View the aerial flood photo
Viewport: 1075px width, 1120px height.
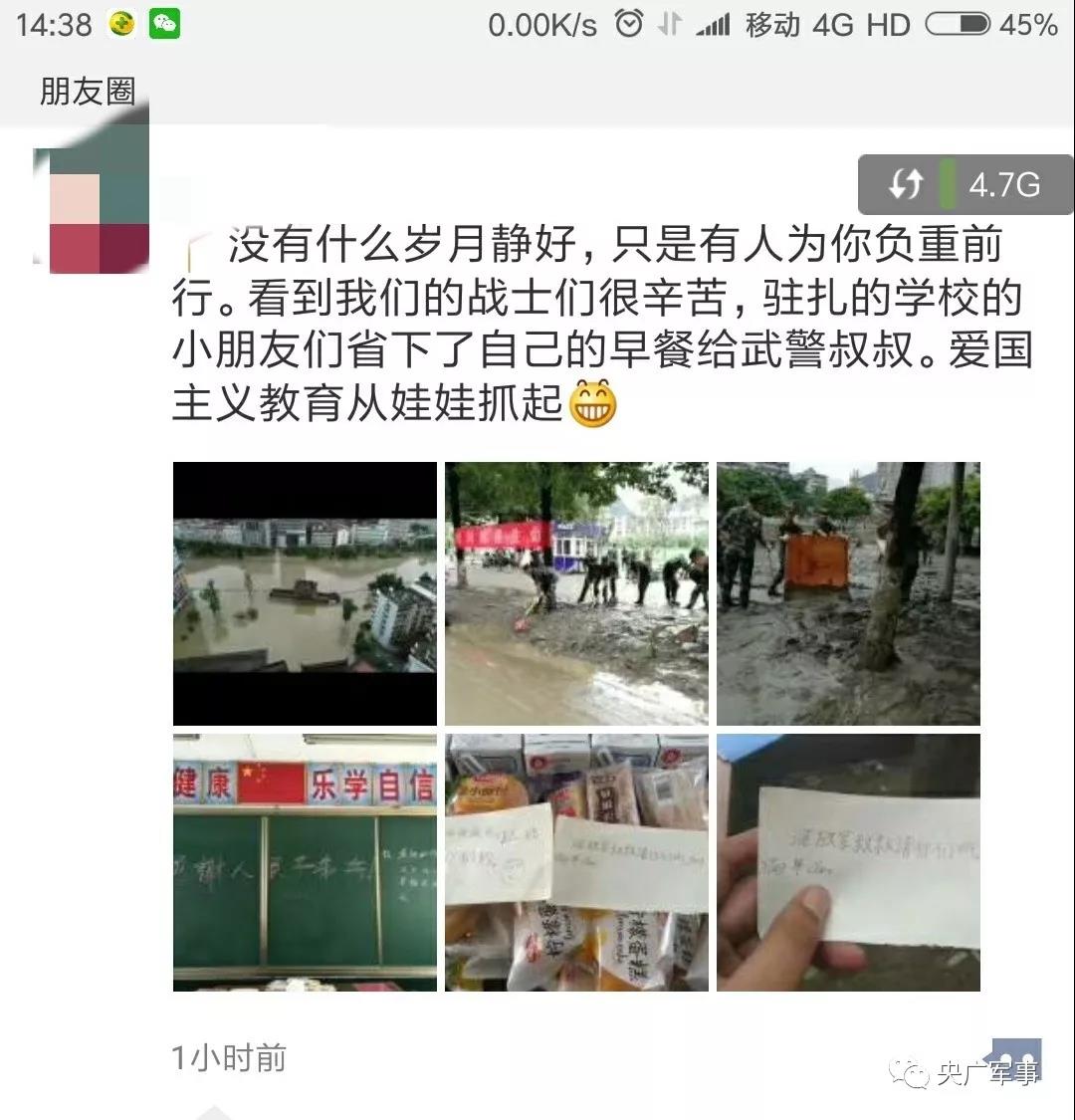pos(305,593)
